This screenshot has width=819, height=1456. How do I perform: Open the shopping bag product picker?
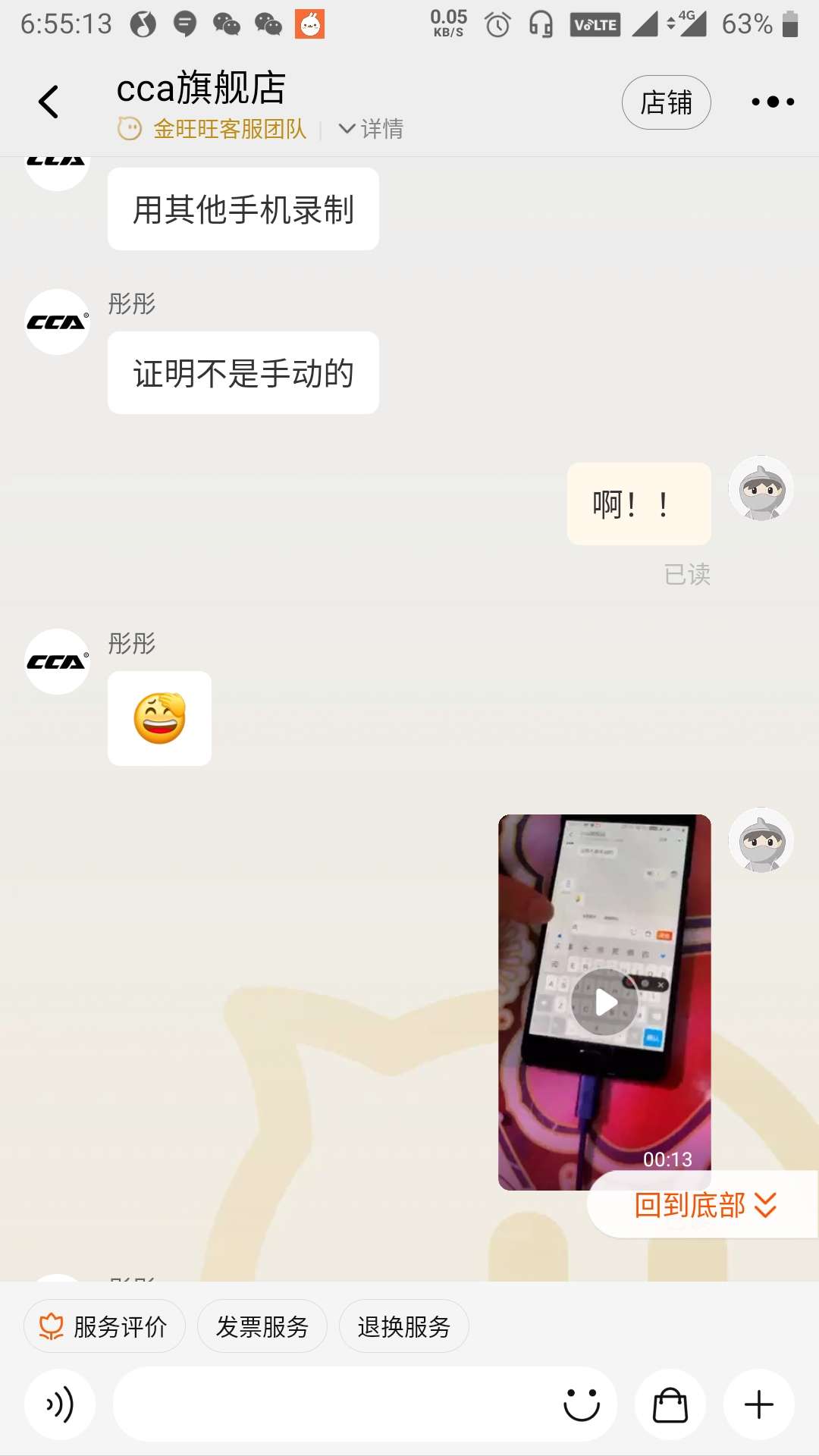tap(670, 1405)
